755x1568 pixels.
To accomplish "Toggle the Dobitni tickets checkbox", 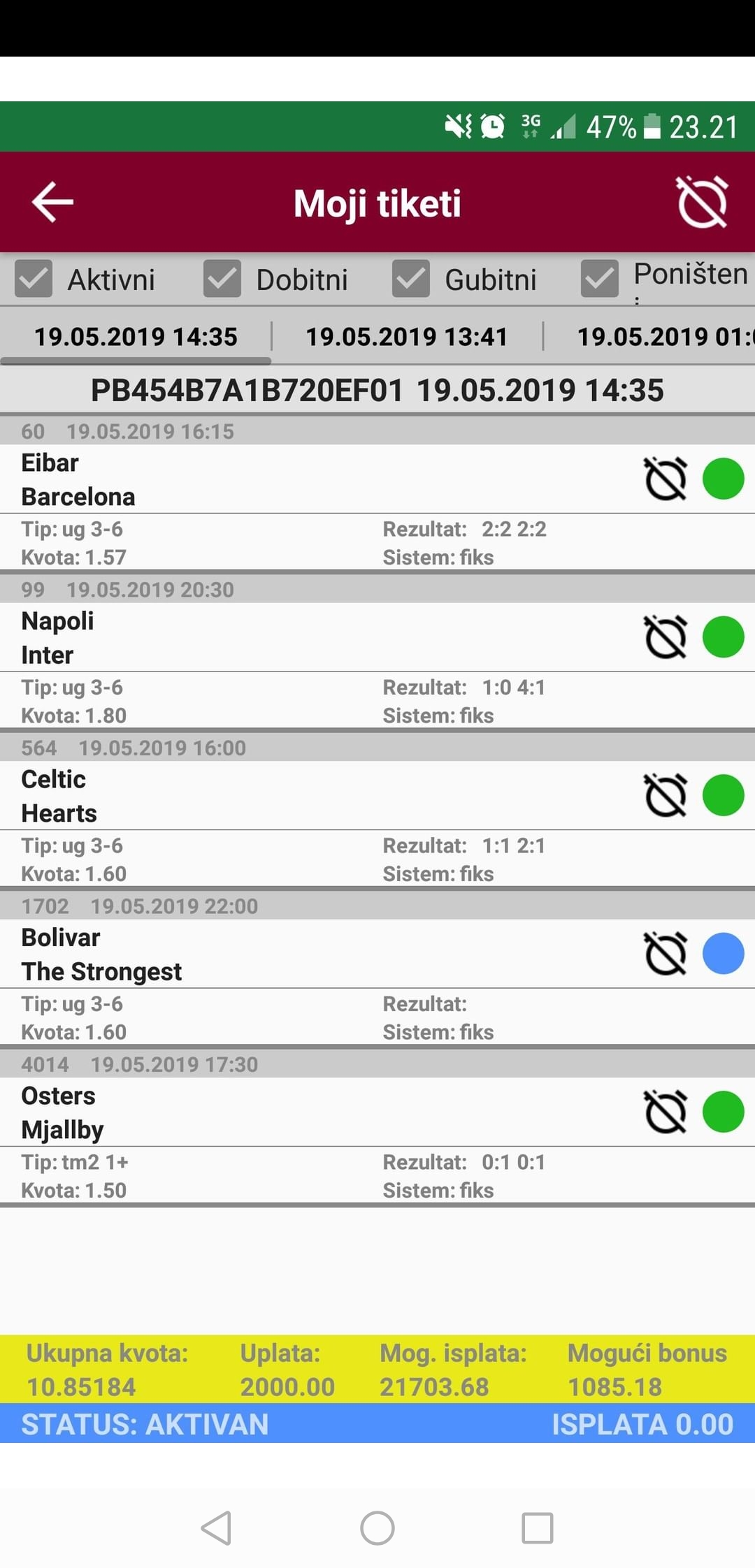I will 222,279.
